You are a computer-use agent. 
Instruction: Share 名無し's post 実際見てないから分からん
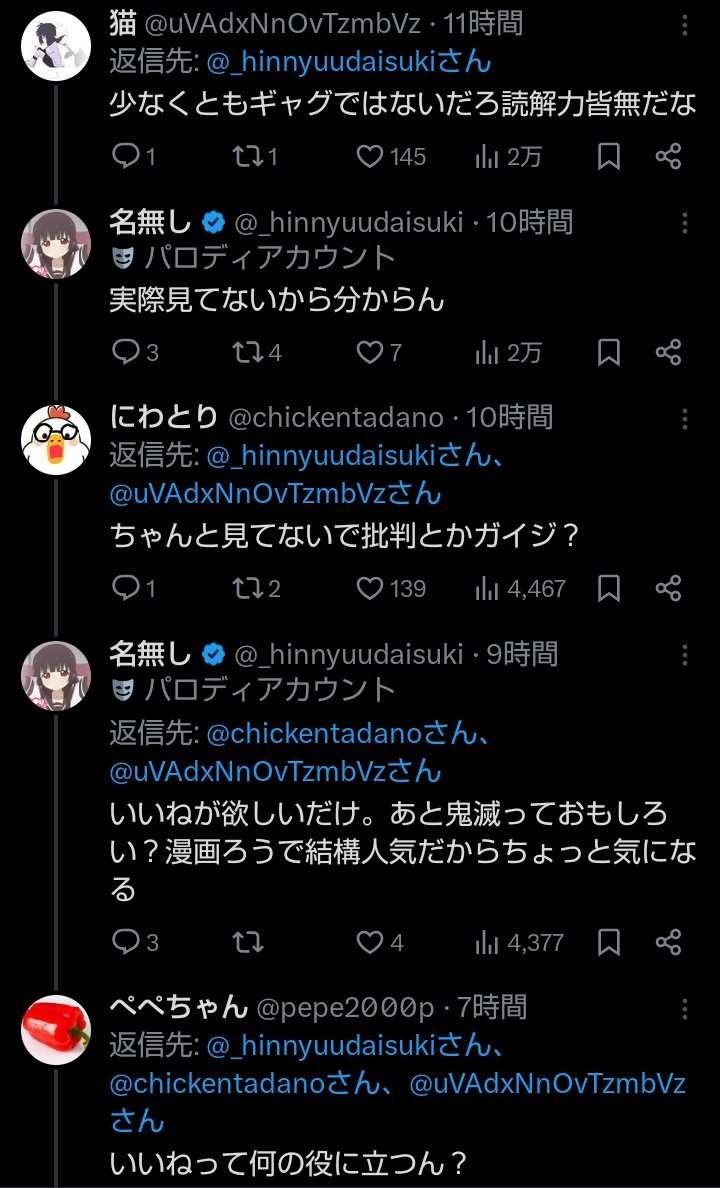tap(668, 352)
